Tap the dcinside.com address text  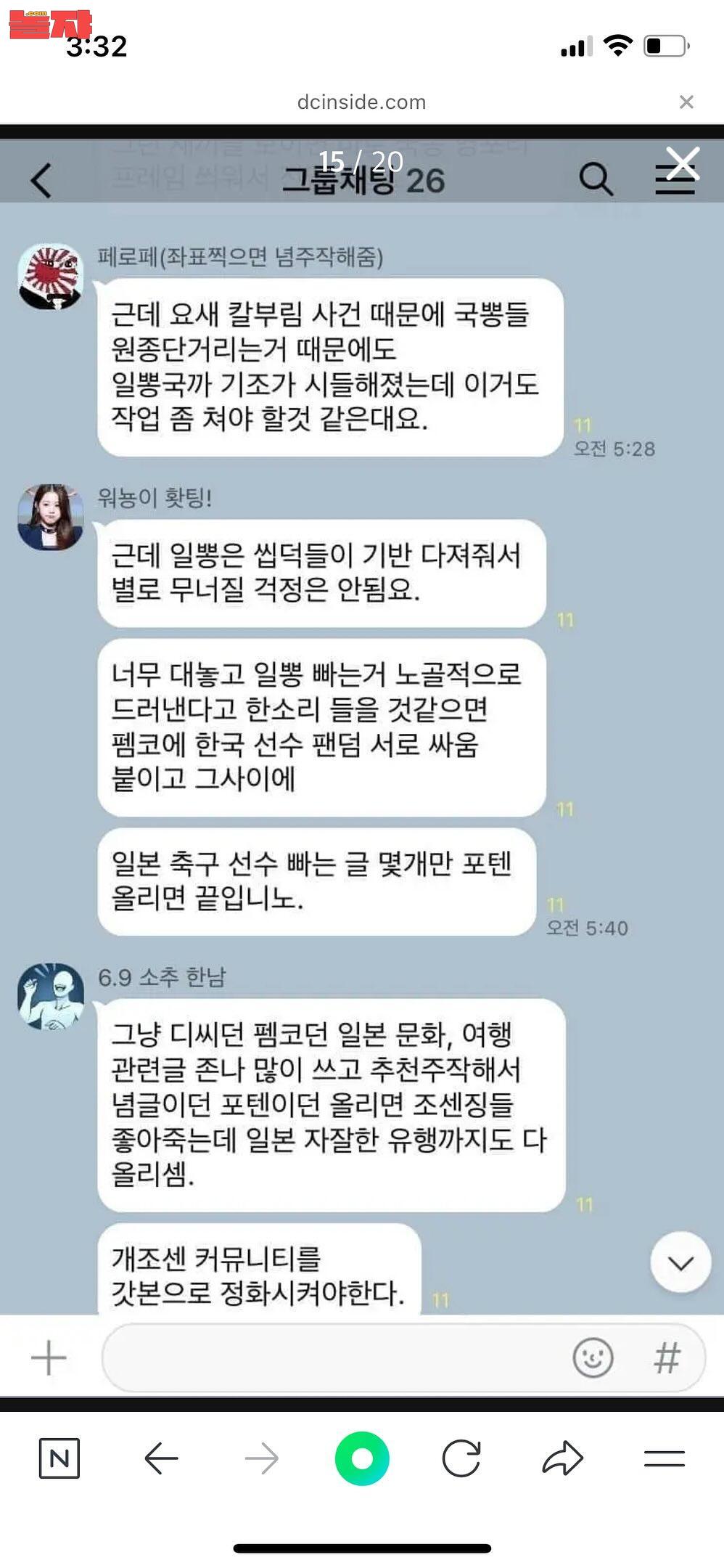(x=361, y=102)
